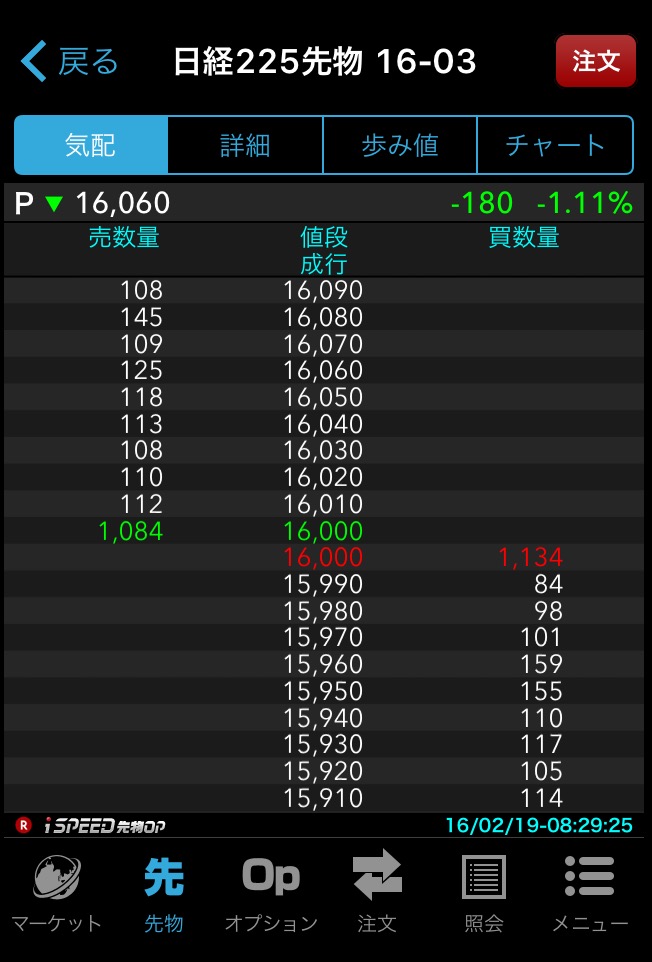Open オプション in the bottom bar
Image resolution: width=652 pixels, height=962 pixels.
pyautogui.click(x=271, y=893)
